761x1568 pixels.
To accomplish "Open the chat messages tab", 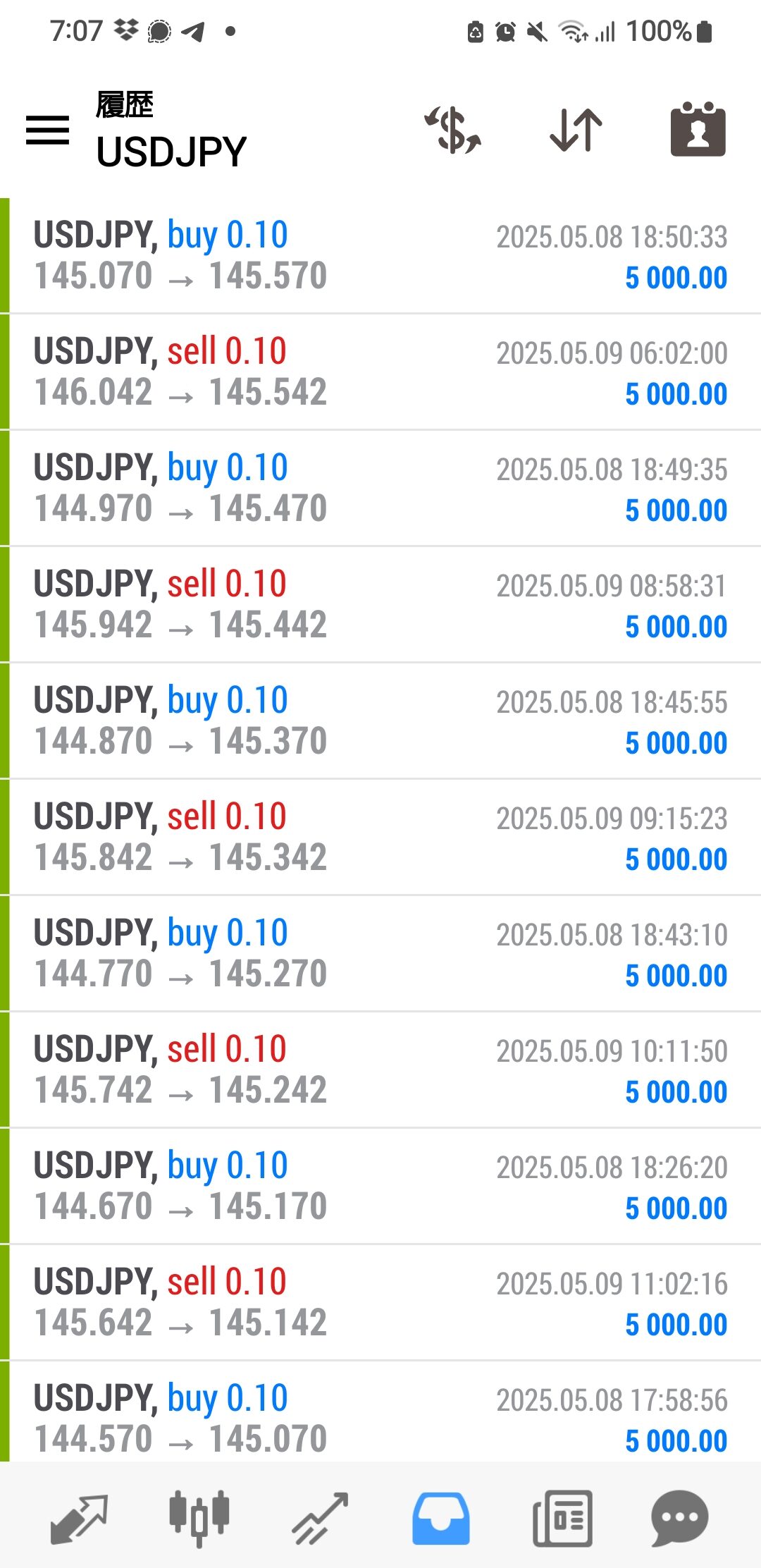I will point(680,1519).
